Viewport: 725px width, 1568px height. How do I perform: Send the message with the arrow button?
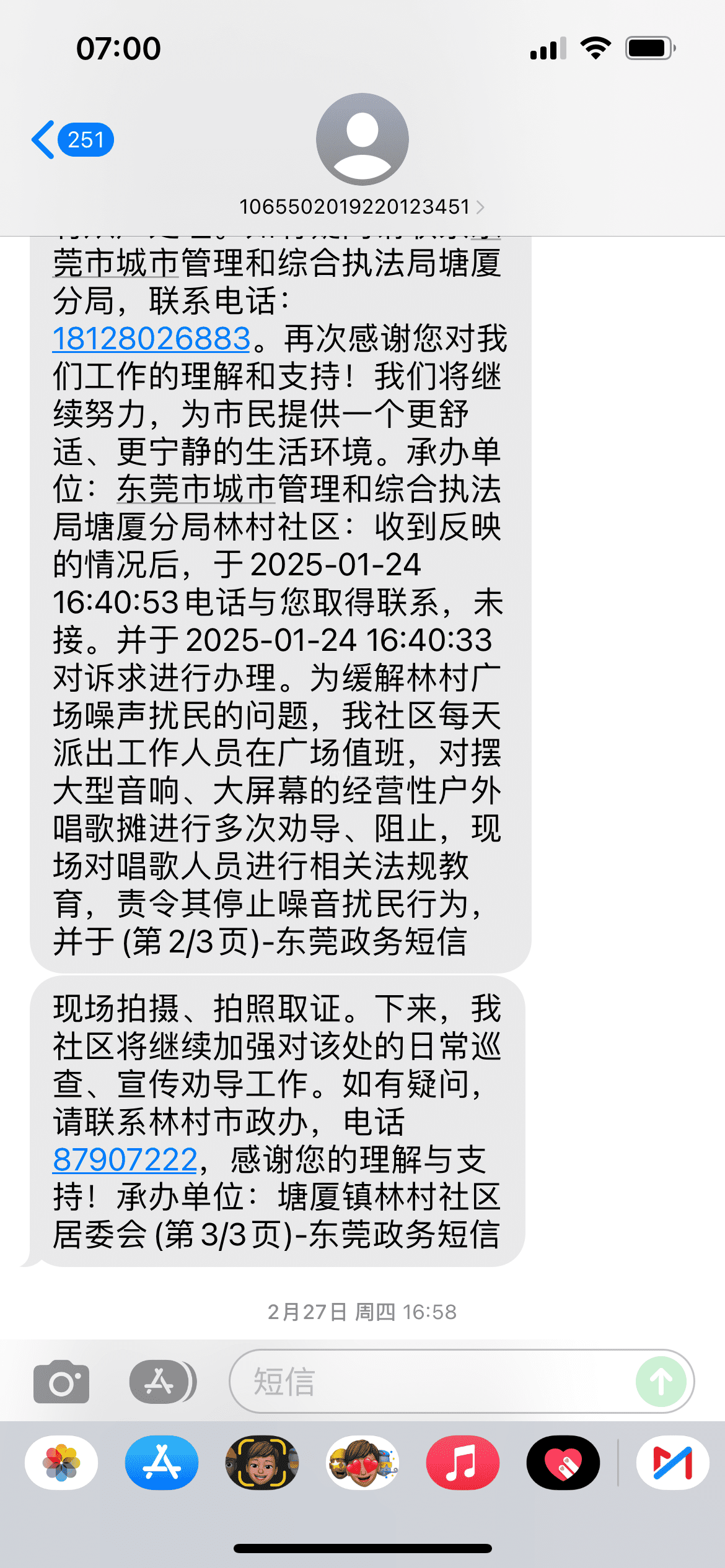click(x=661, y=1382)
